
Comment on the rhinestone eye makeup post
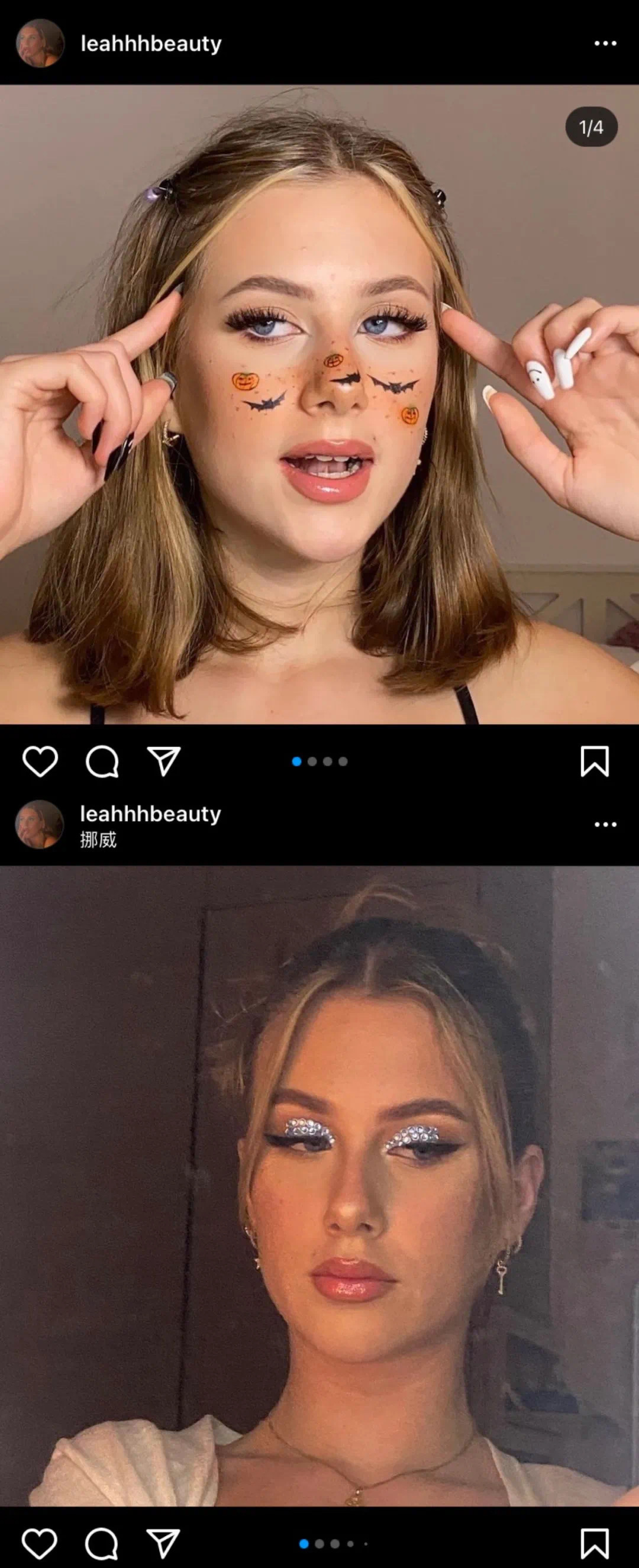101,1544
